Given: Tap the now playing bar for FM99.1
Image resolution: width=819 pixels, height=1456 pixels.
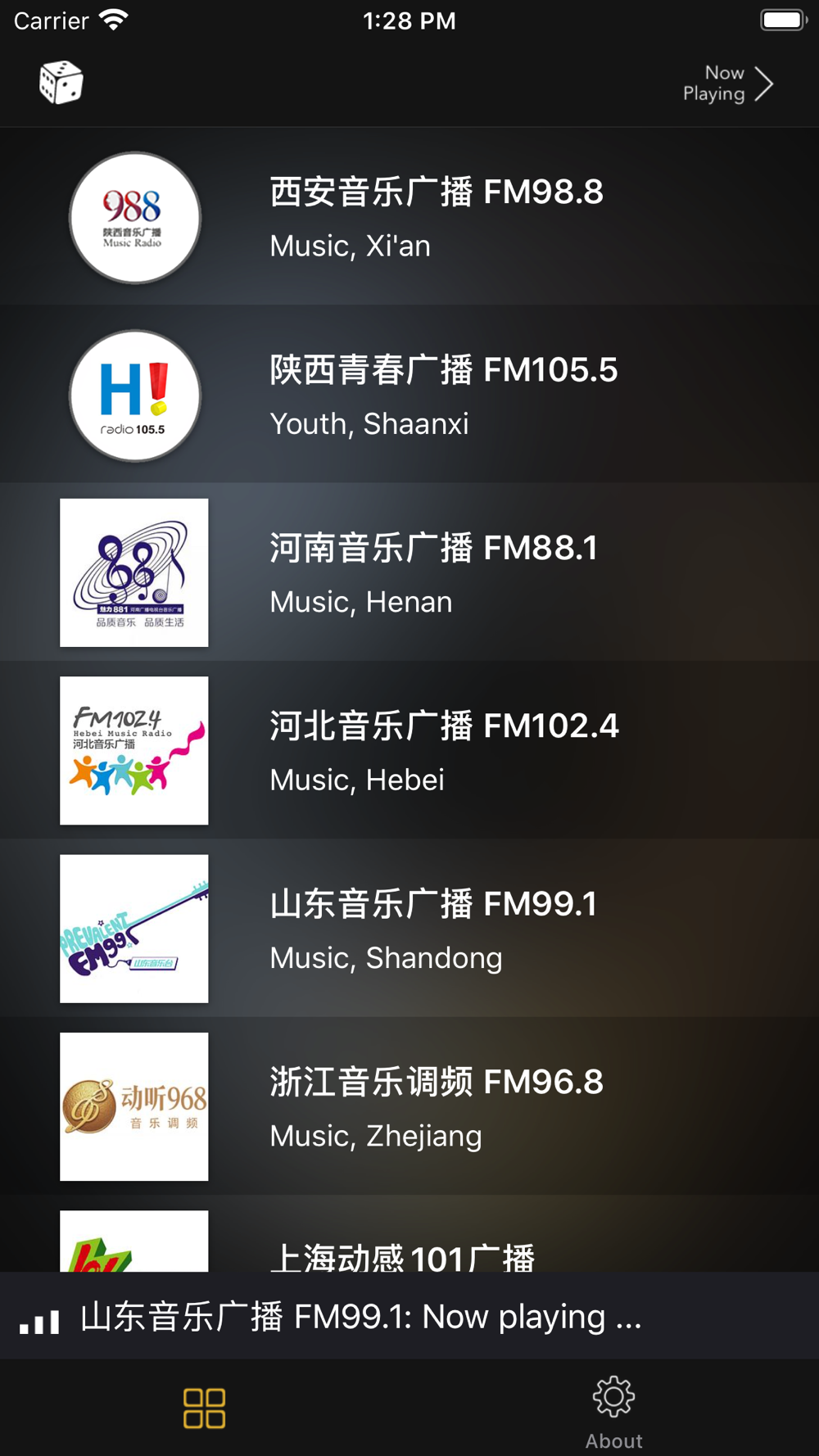Looking at the screenshot, I should click(409, 1316).
